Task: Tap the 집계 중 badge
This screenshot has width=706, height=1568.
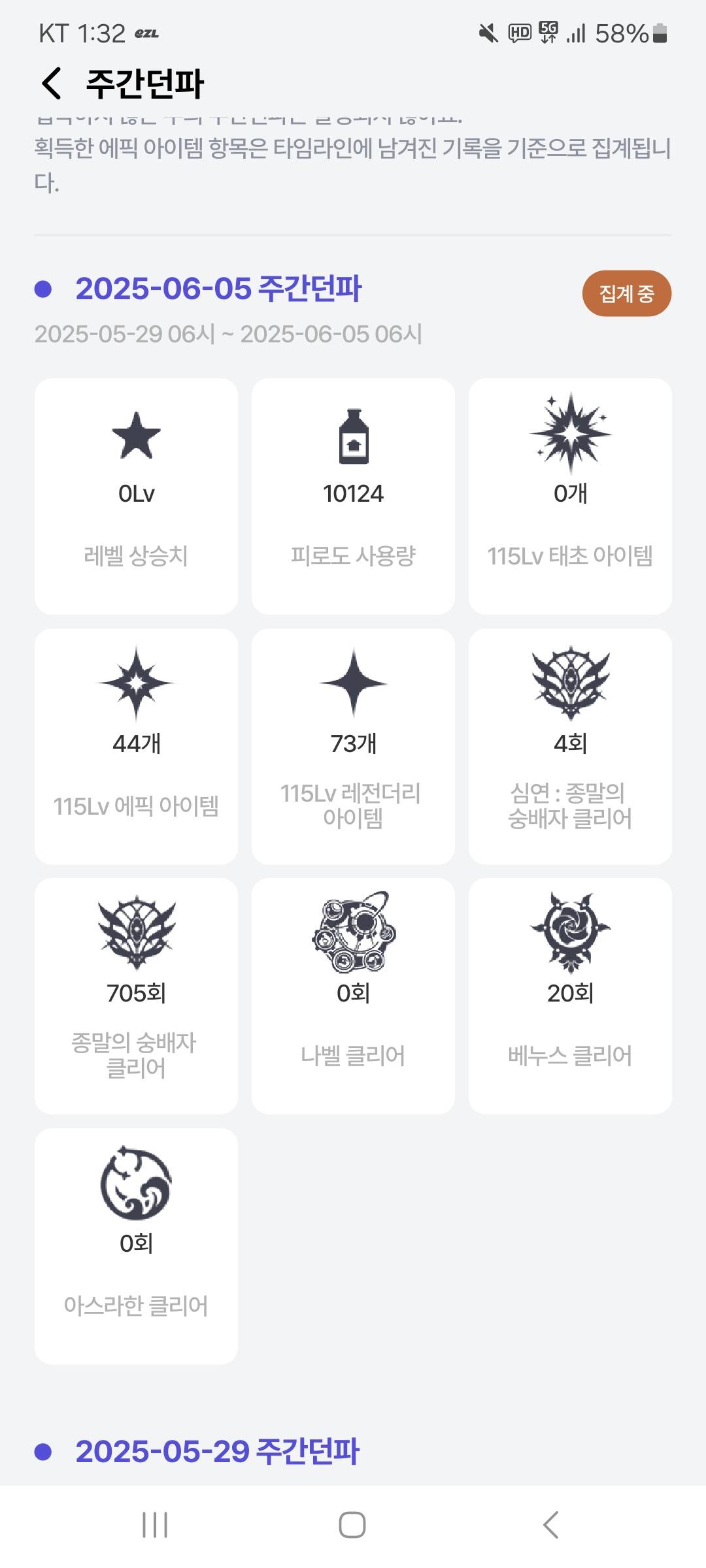Action: (x=626, y=293)
